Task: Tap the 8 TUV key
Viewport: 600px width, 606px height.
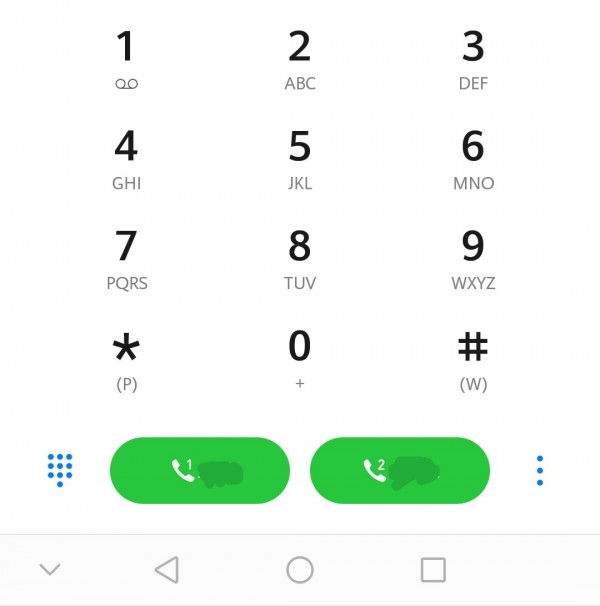Action: point(300,259)
